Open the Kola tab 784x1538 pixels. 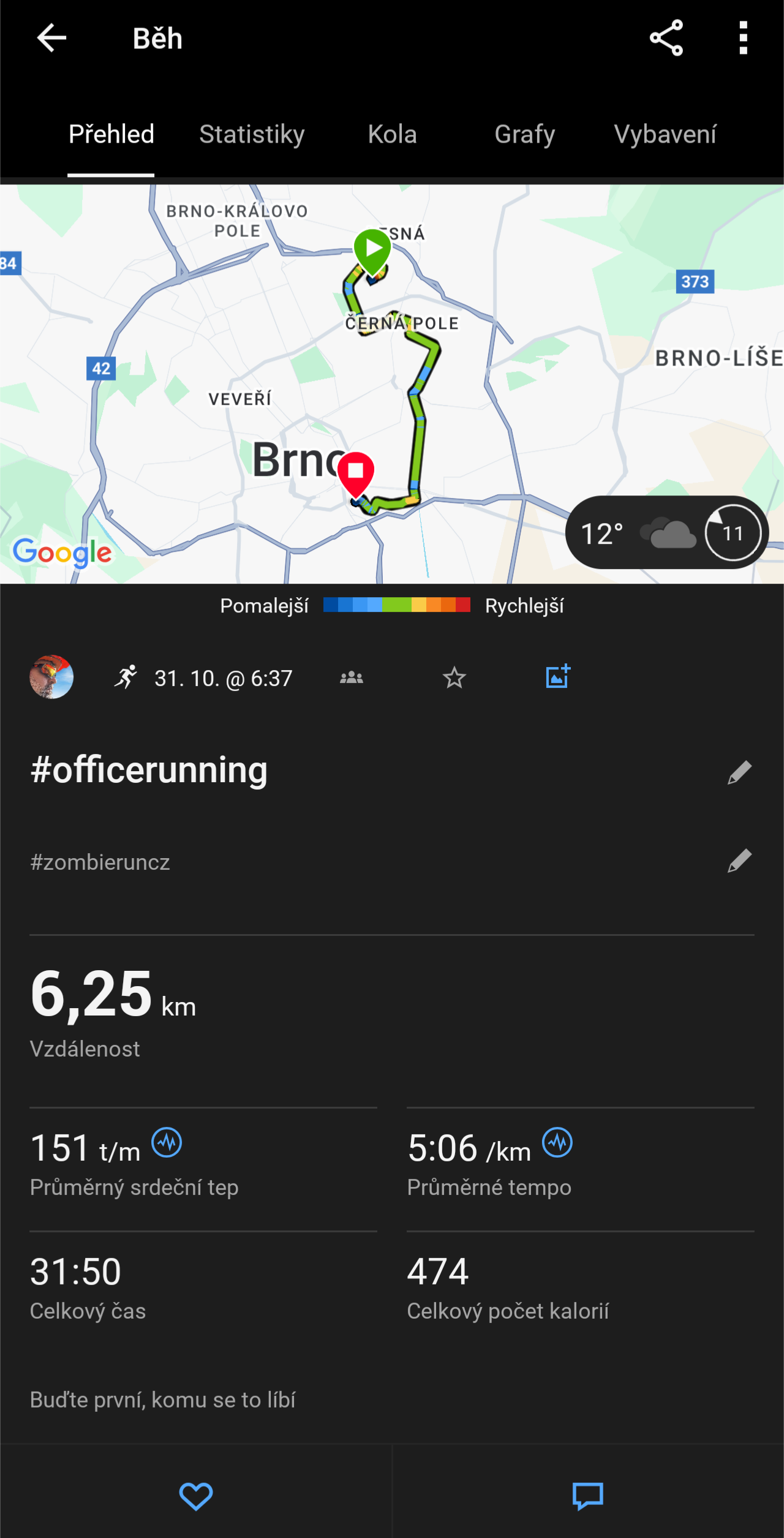point(392,134)
